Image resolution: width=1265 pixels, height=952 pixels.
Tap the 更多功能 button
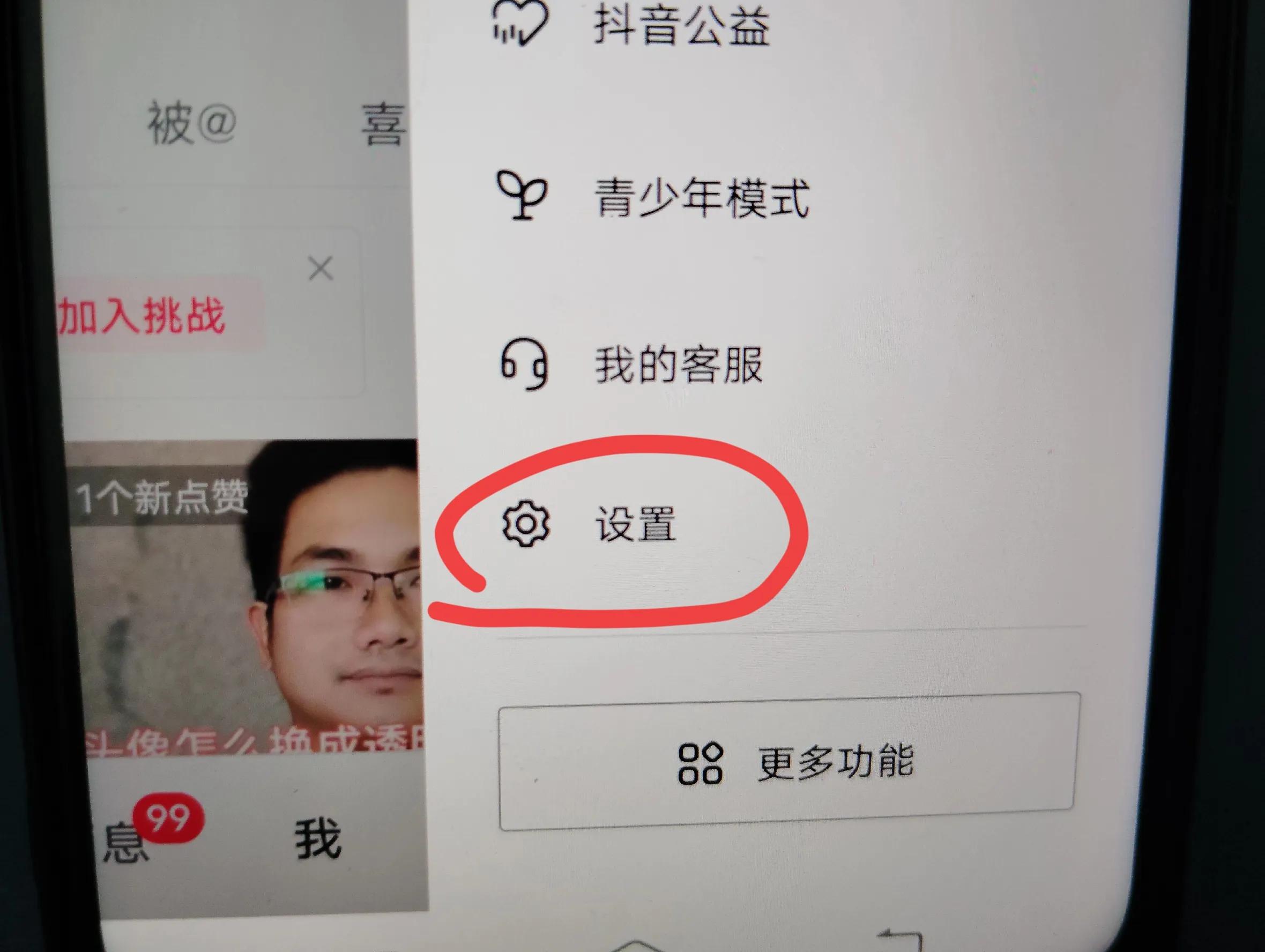[788, 762]
